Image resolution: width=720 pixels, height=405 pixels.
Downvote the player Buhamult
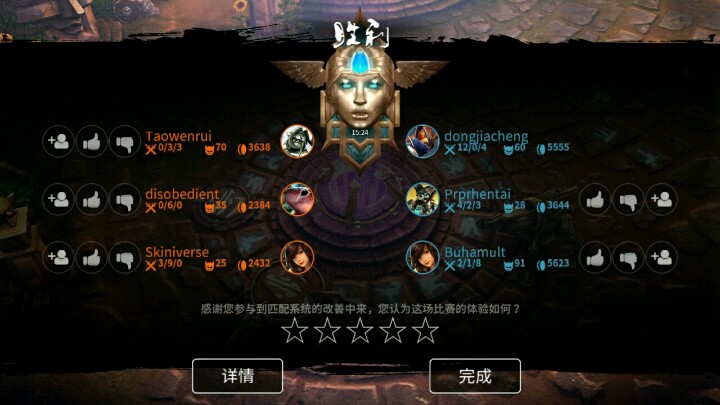click(x=628, y=257)
